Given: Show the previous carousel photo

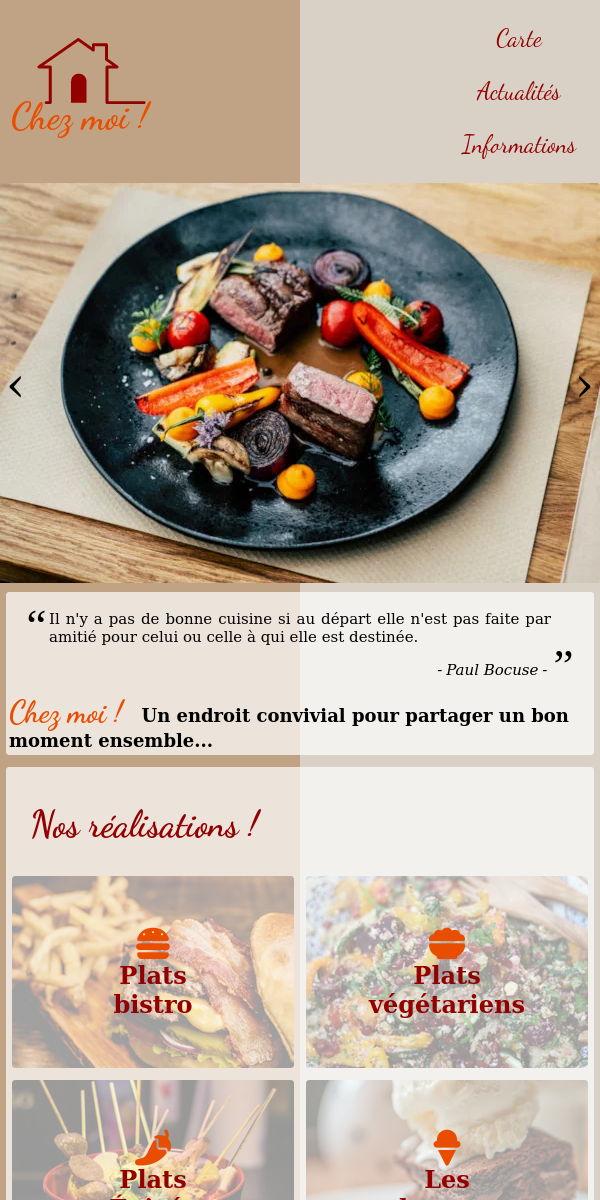Looking at the screenshot, I should coord(15,386).
